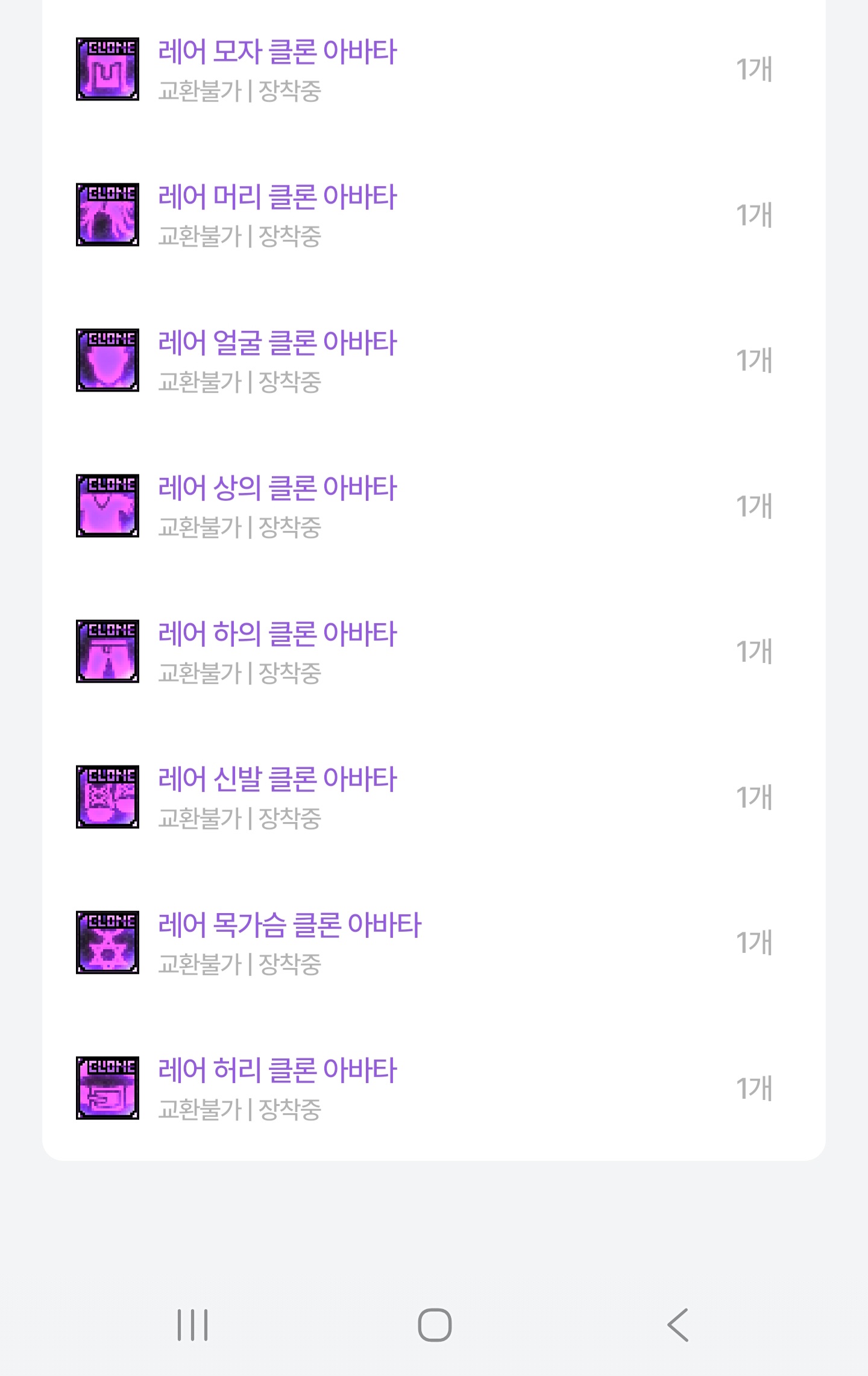Select 레어 신발 클론 아바타 row
868x1376 pixels.
277,780
